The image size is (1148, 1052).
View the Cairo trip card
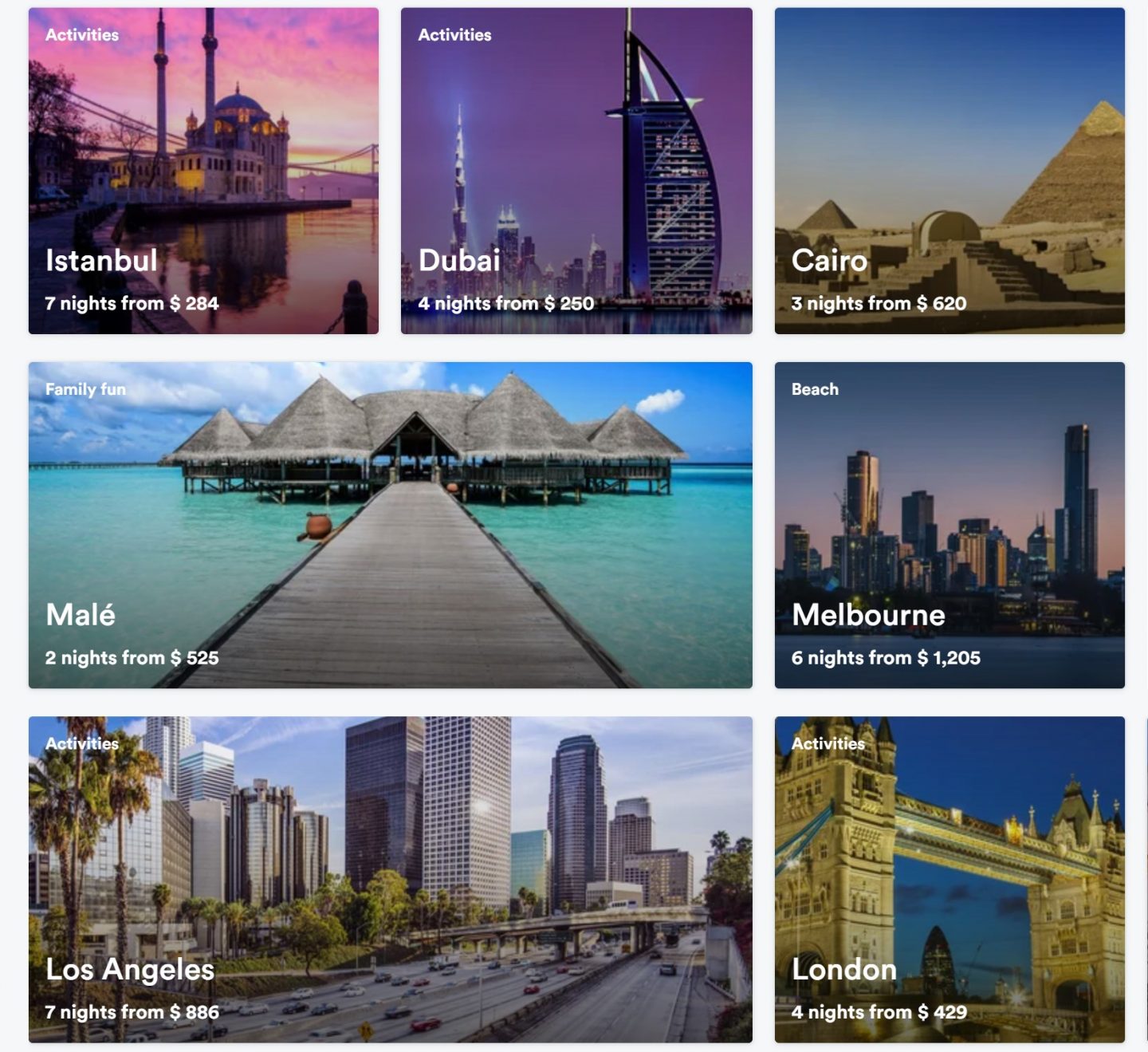[x=949, y=171]
